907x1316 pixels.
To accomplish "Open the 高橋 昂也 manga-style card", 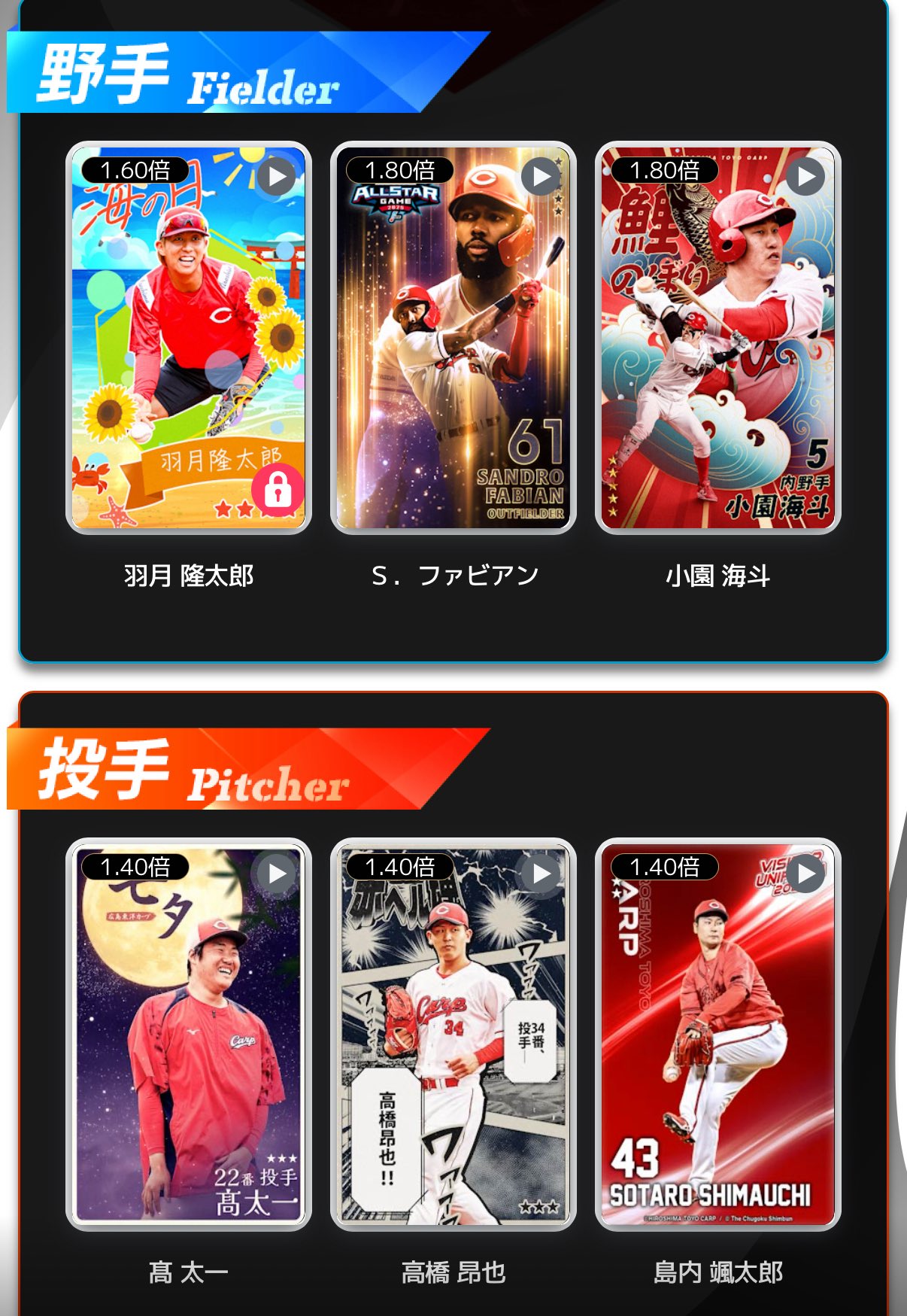I will point(453,1035).
